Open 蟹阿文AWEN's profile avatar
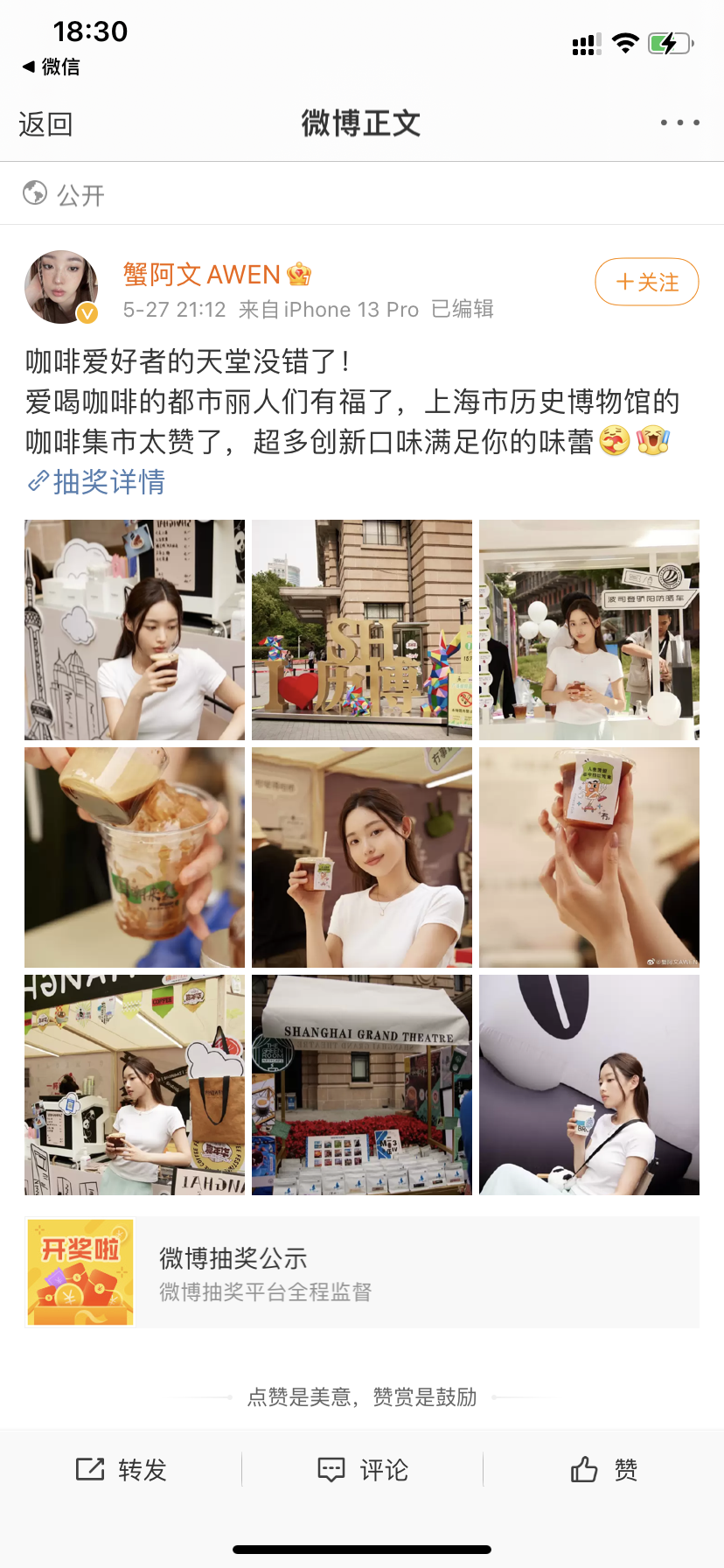 pyautogui.click(x=61, y=287)
